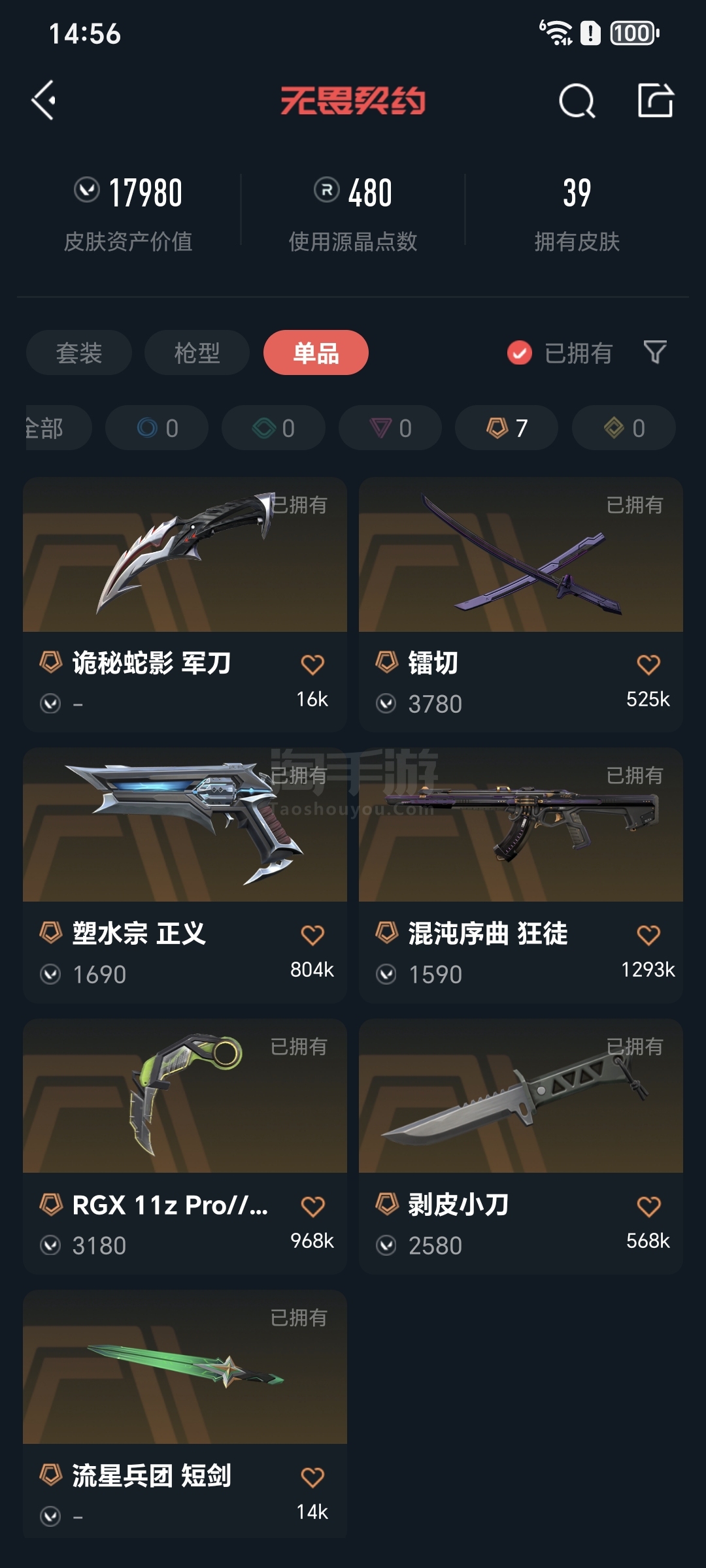Go back using the top-left arrow
Screen dimensions: 706x1568
point(44,101)
